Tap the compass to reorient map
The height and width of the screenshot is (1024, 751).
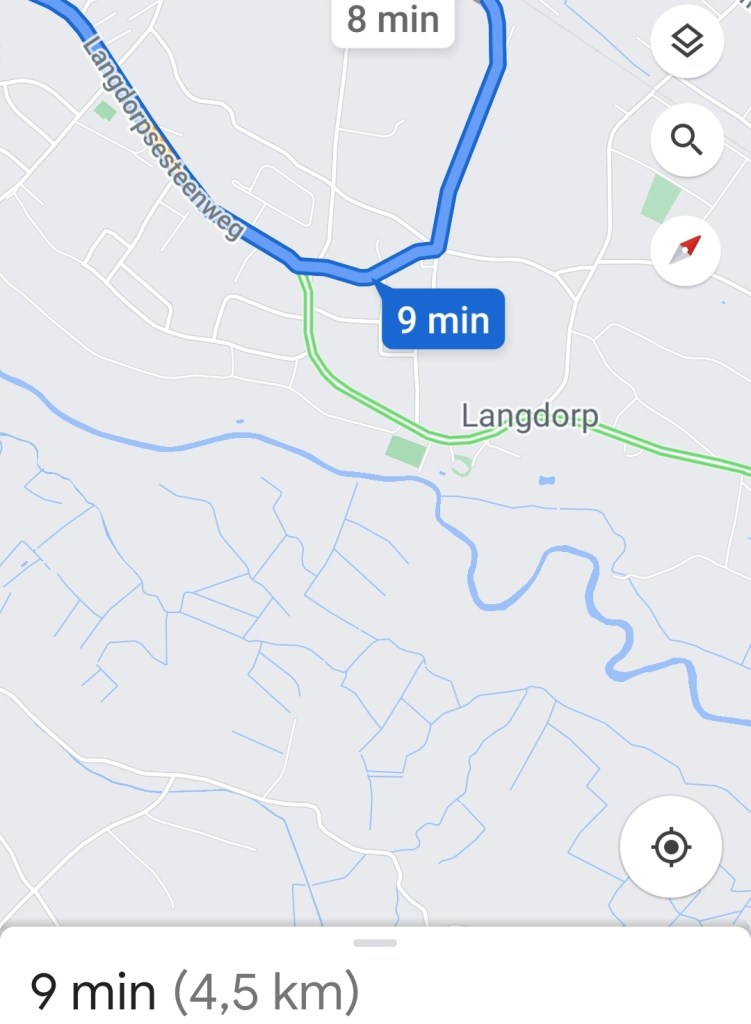(686, 248)
